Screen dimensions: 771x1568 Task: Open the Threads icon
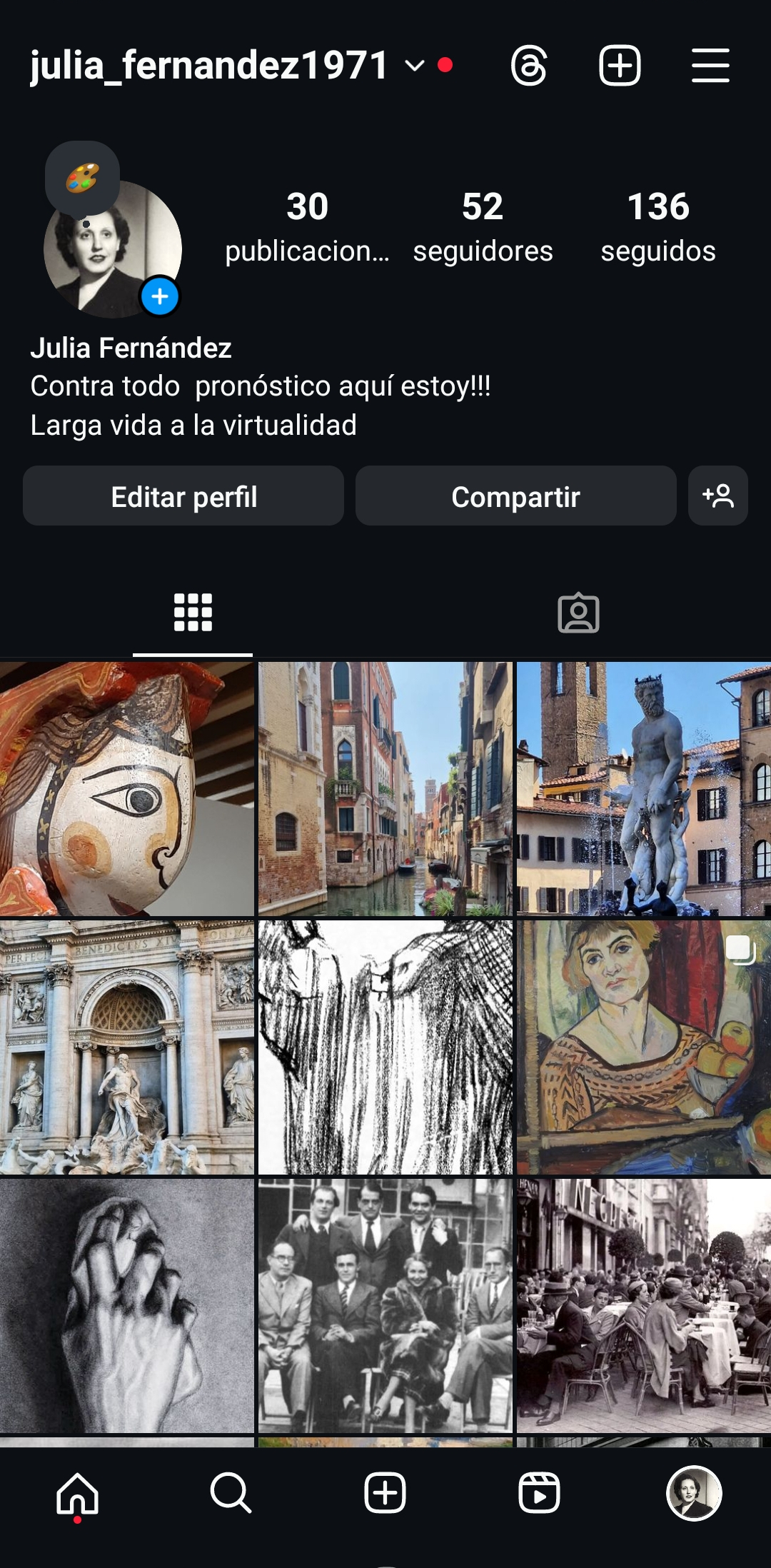(529, 66)
